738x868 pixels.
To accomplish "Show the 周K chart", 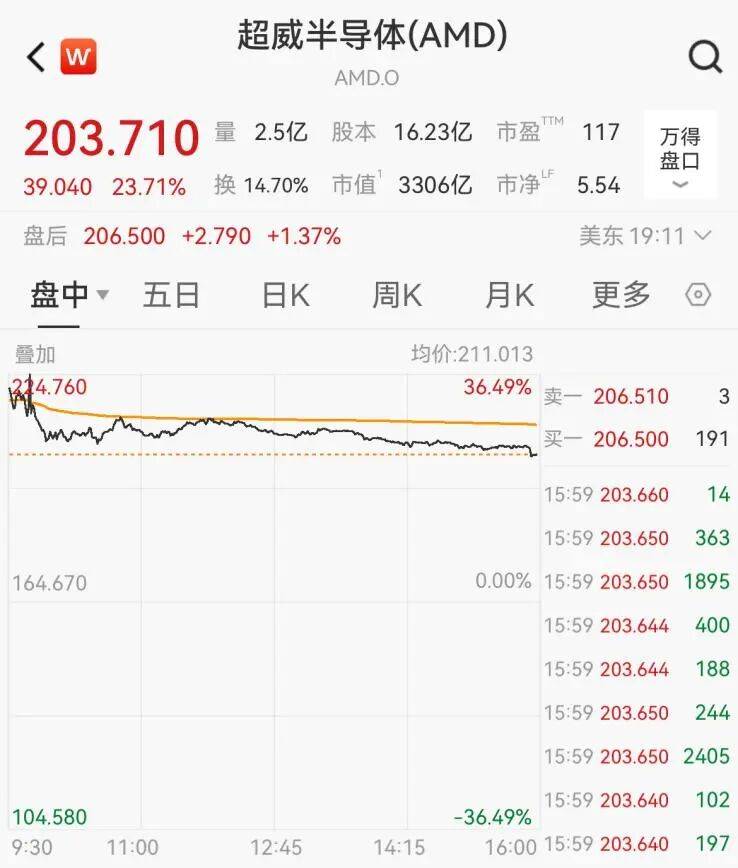I will [397, 295].
